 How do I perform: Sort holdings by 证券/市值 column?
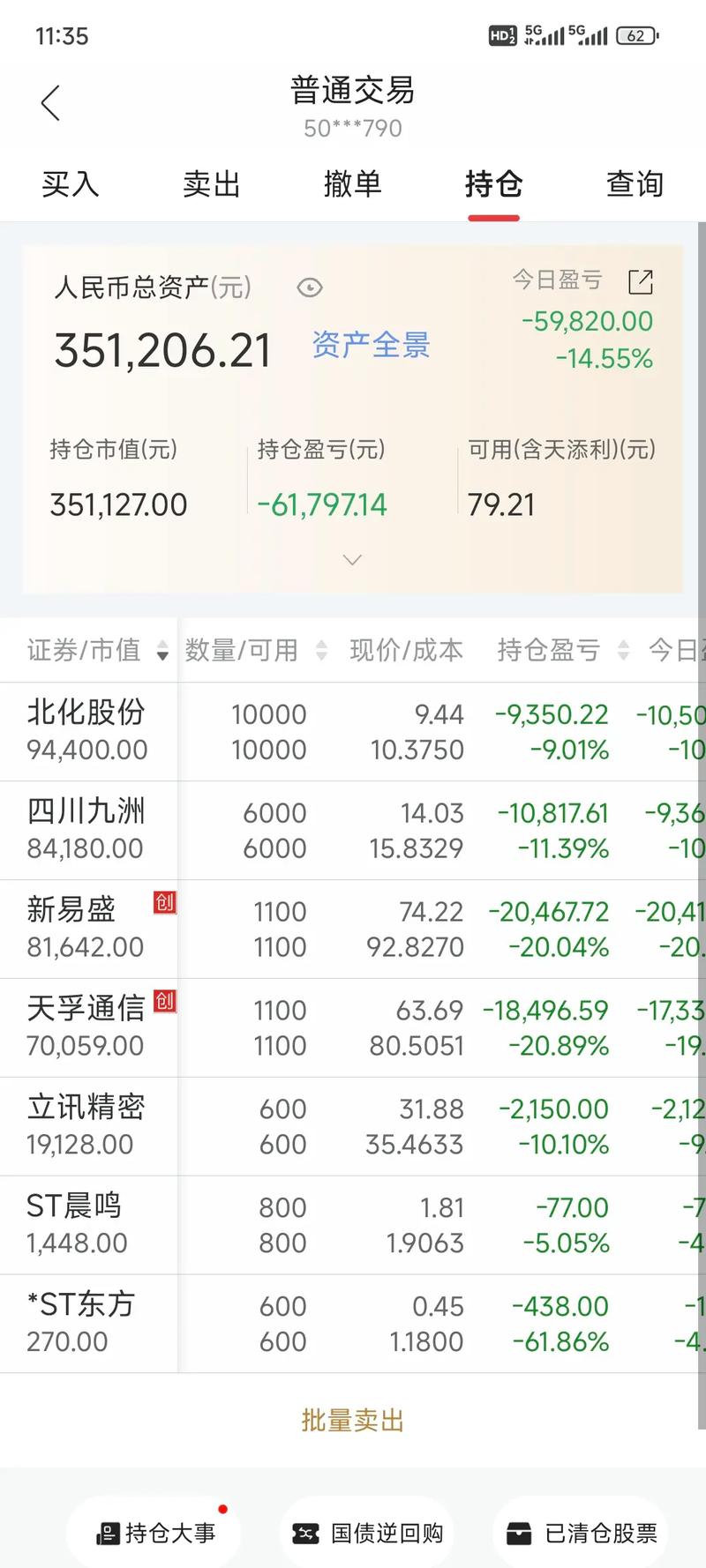click(93, 650)
